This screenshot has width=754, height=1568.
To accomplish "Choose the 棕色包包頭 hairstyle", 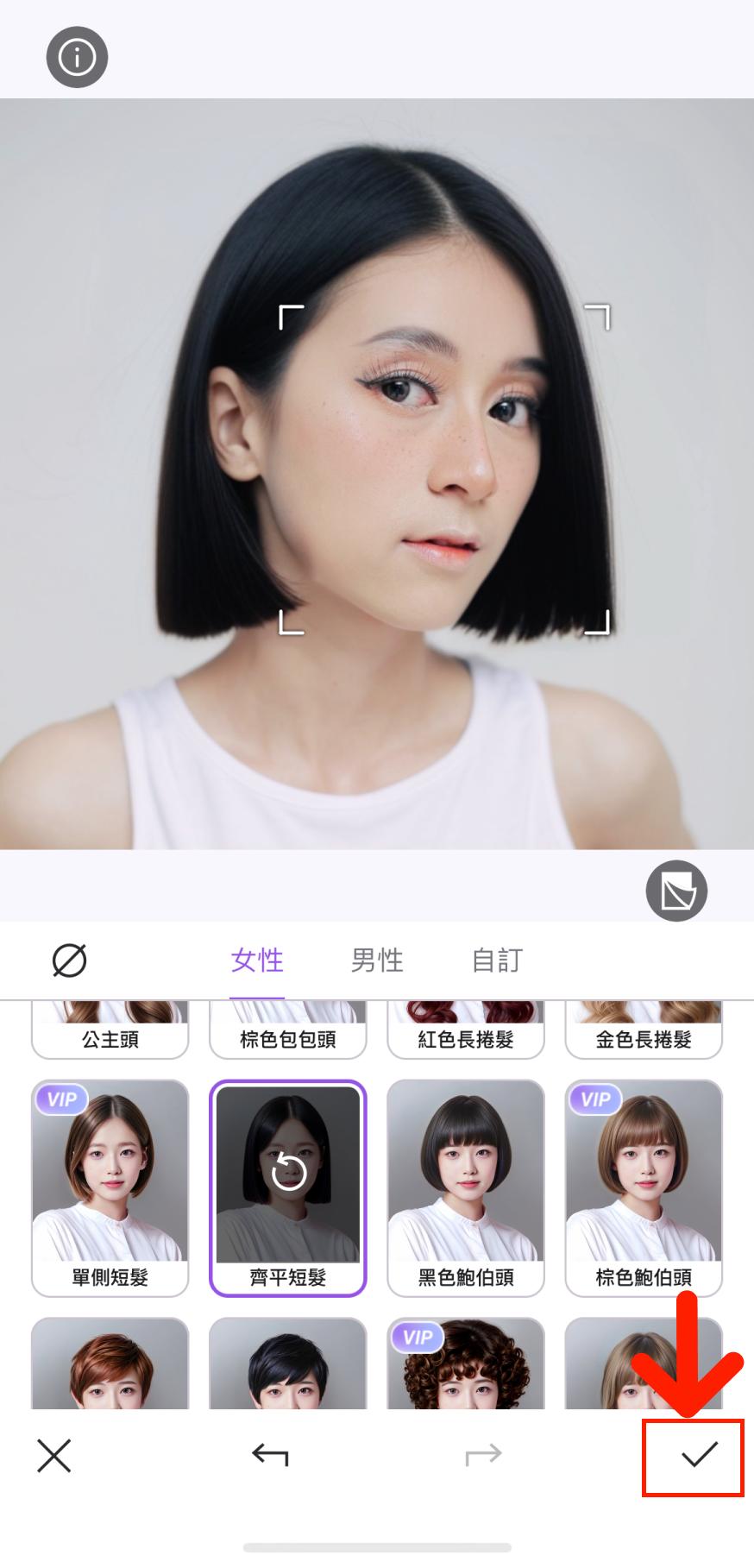I will point(288,1031).
